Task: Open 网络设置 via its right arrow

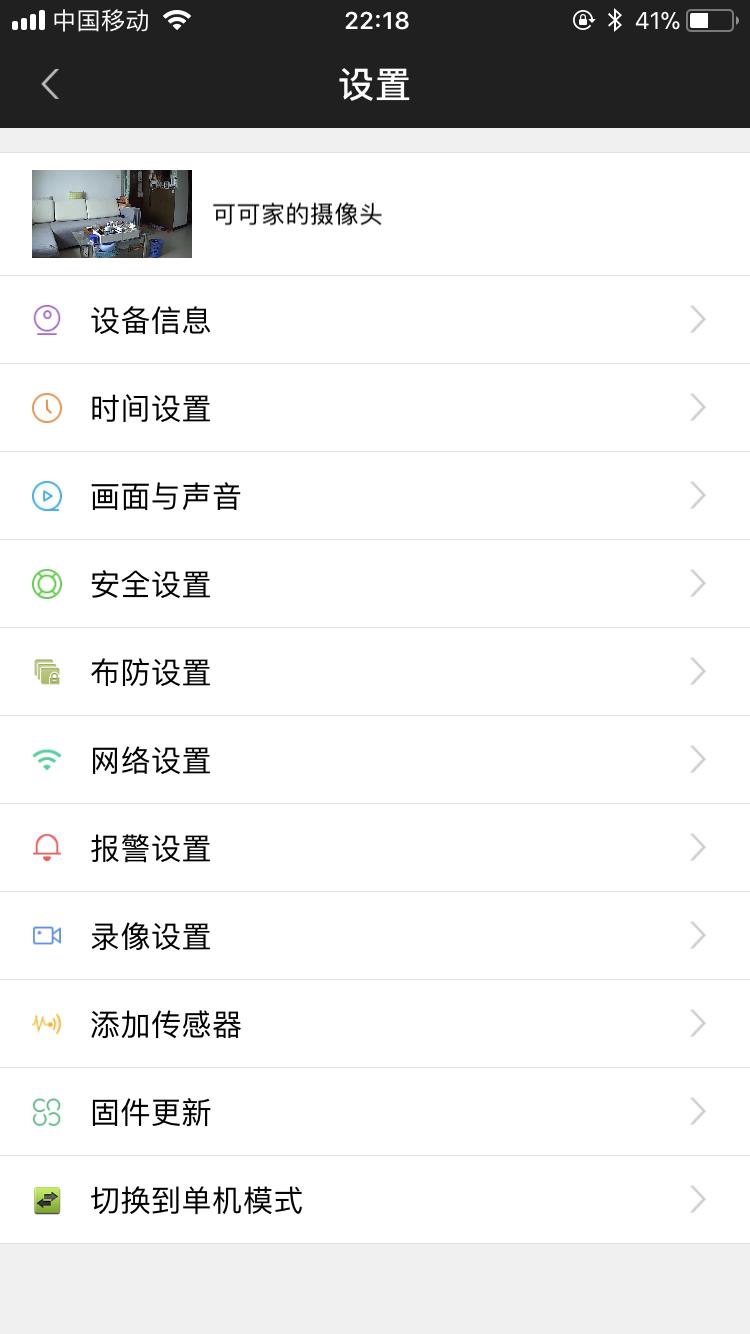Action: pos(698,759)
